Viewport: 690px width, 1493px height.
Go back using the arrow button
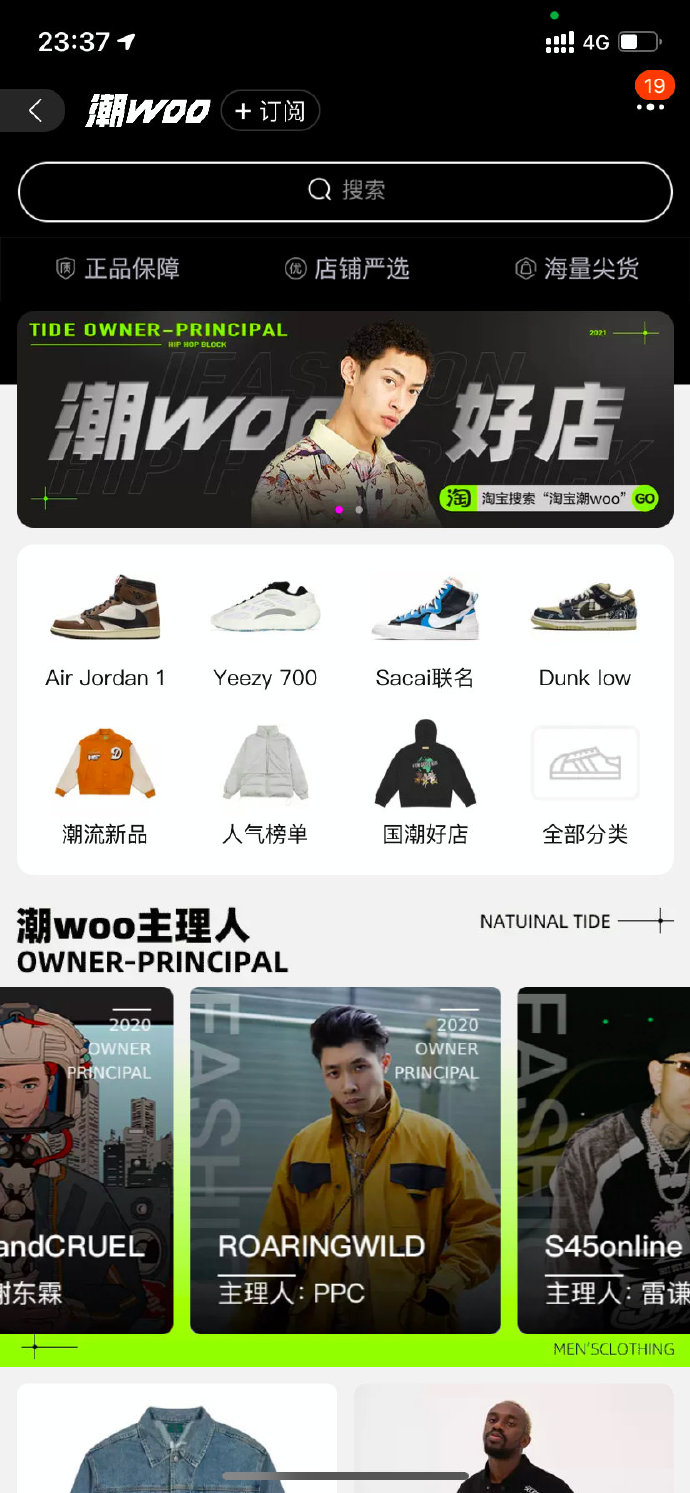coord(35,111)
